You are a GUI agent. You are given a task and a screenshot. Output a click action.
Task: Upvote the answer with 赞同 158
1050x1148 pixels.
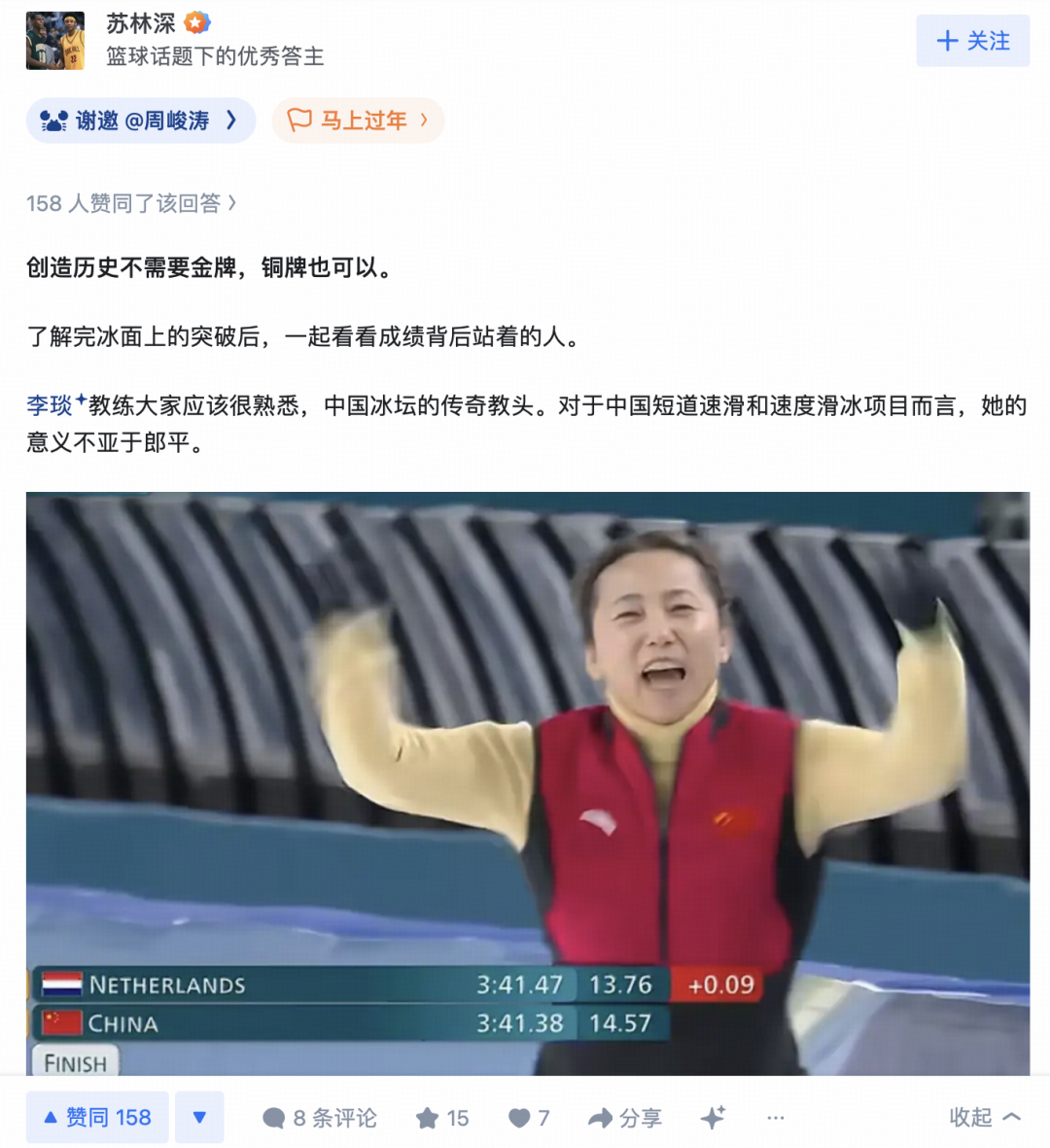point(97,1117)
